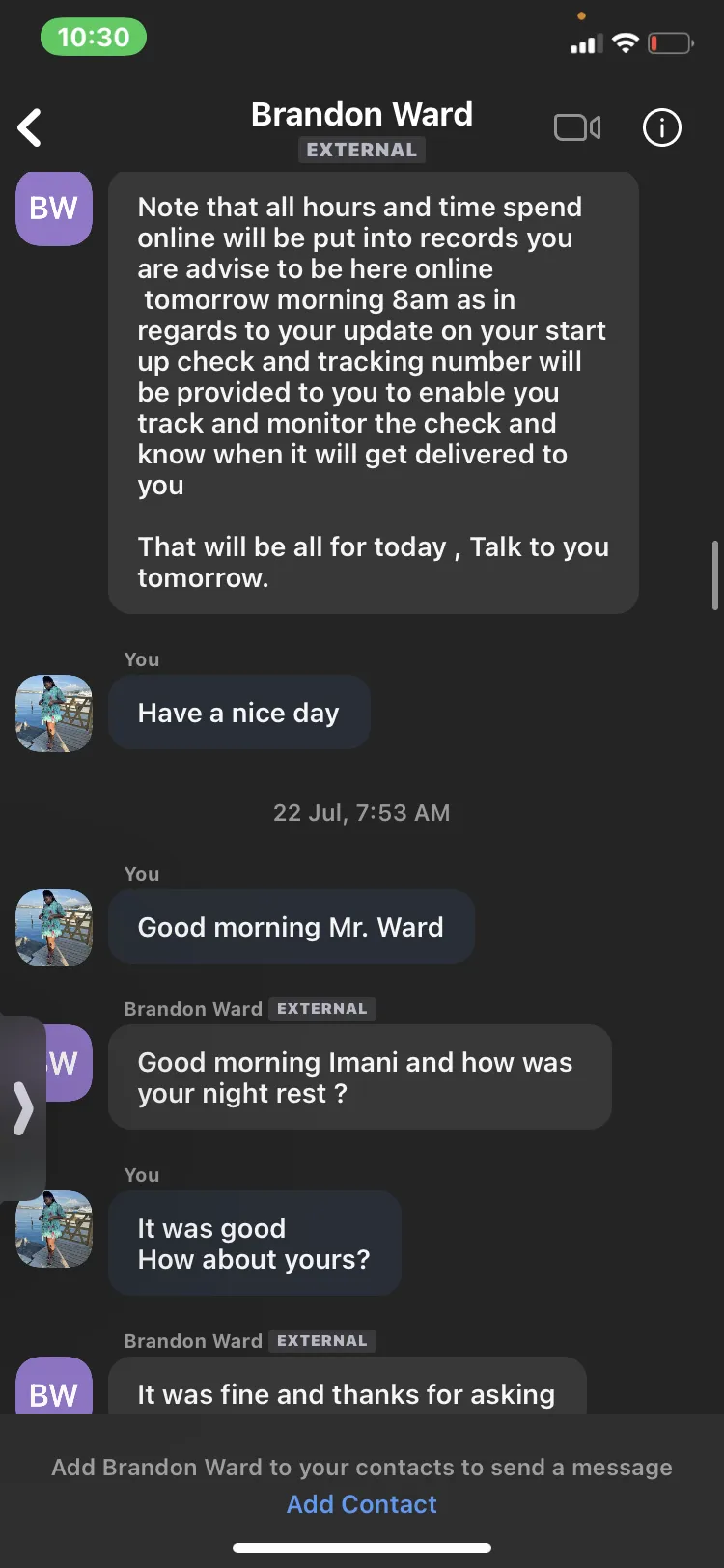This screenshot has height=1568, width=724.
Task: Start a video call with Brandon Ward
Action: click(x=577, y=127)
